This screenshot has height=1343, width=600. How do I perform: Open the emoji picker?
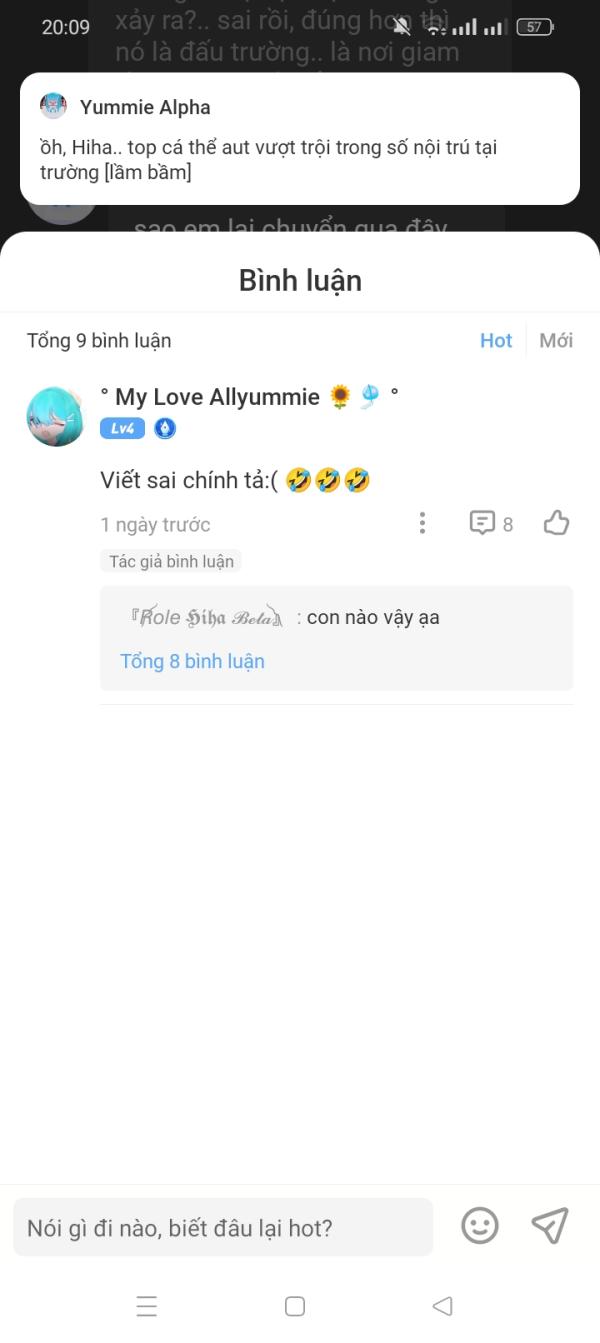click(480, 1225)
